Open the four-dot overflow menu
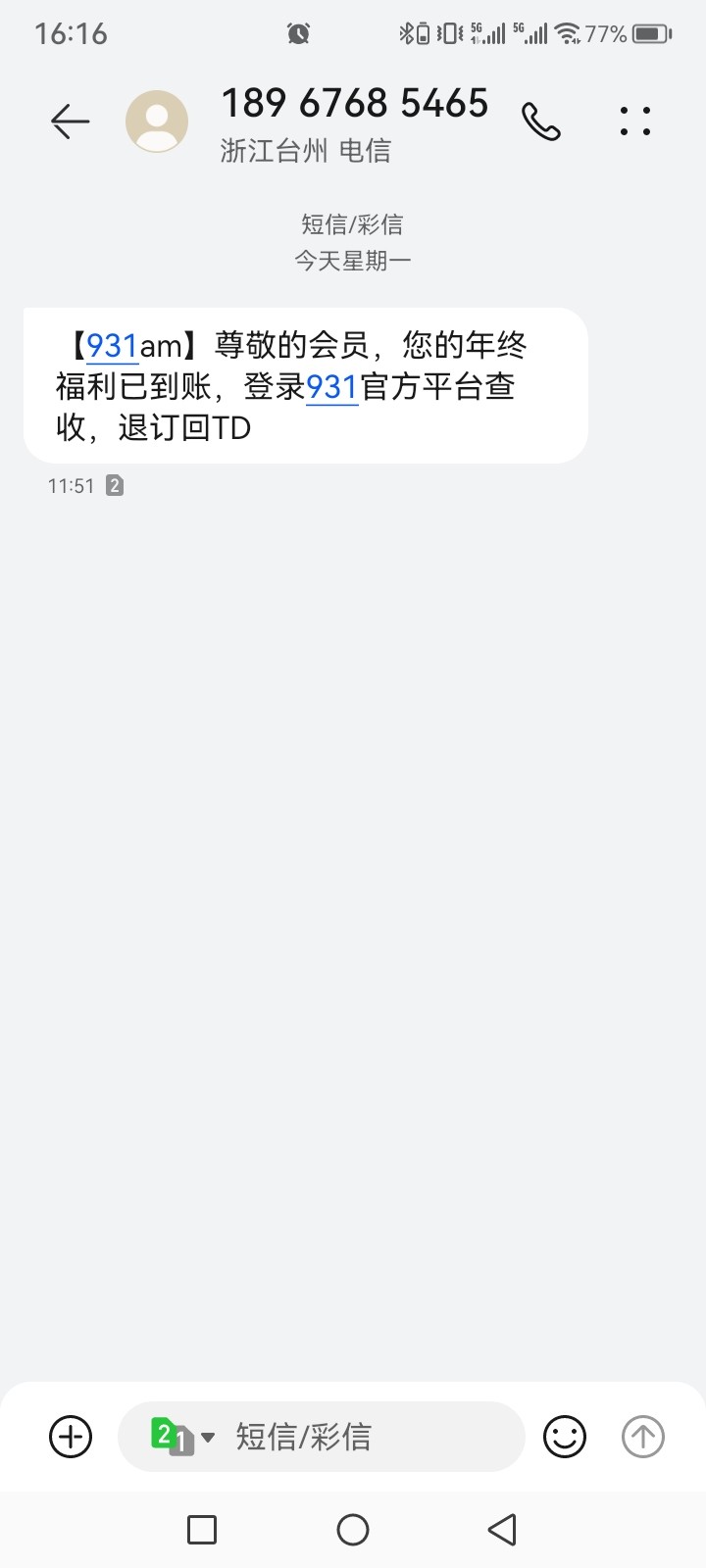The height and width of the screenshot is (1568, 706). [635, 122]
